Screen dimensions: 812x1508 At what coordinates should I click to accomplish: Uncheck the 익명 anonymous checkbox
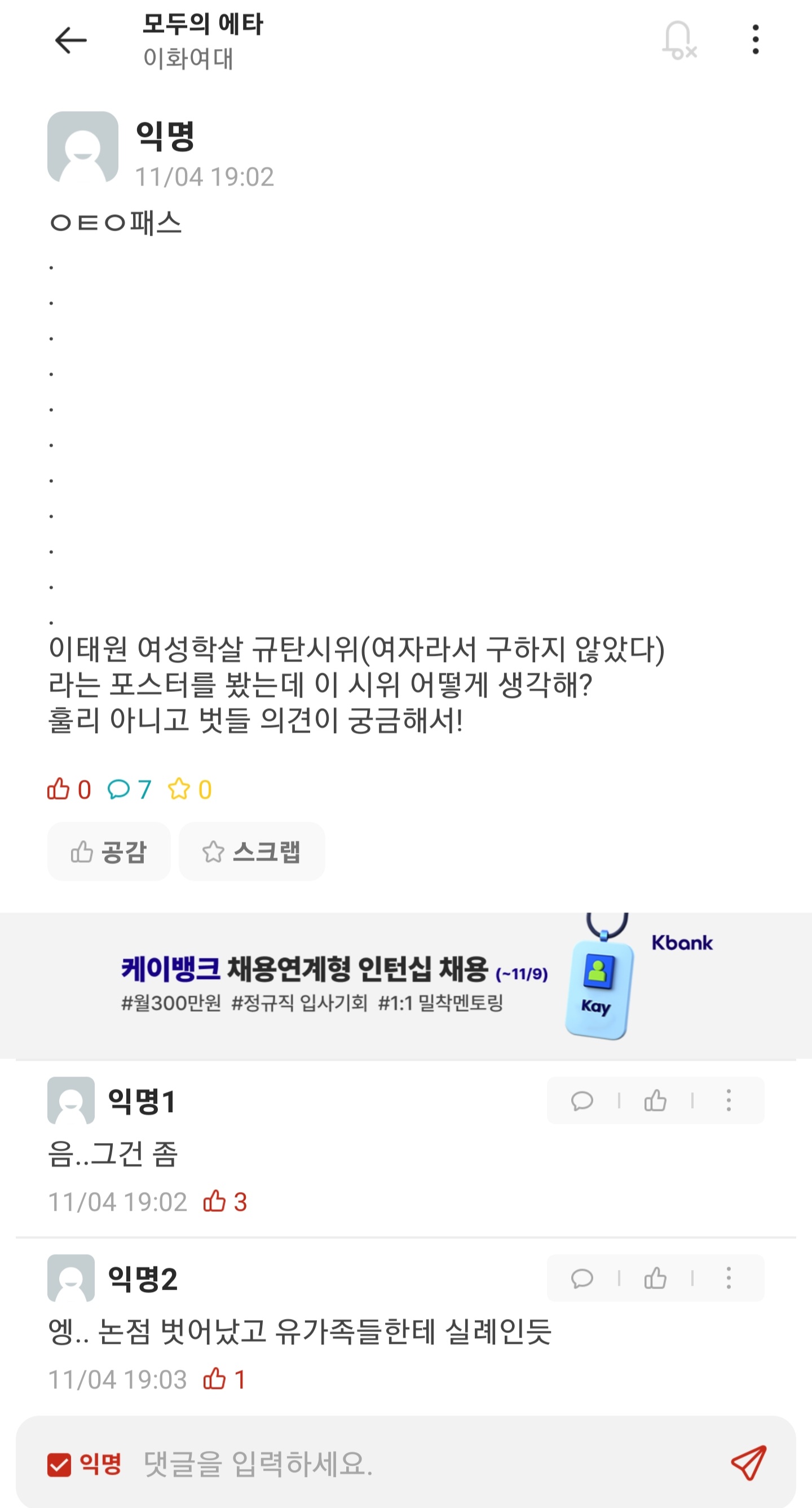(x=59, y=1465)
